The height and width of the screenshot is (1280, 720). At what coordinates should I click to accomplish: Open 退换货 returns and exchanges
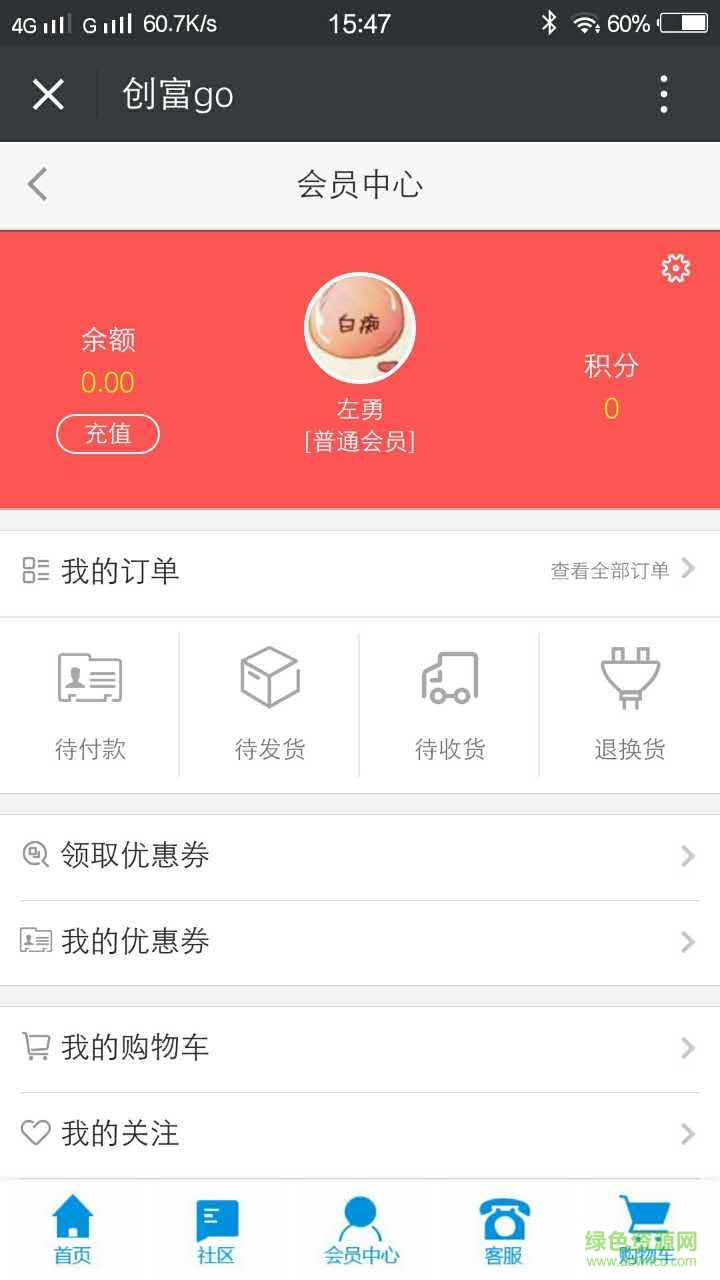coord(630,705)
